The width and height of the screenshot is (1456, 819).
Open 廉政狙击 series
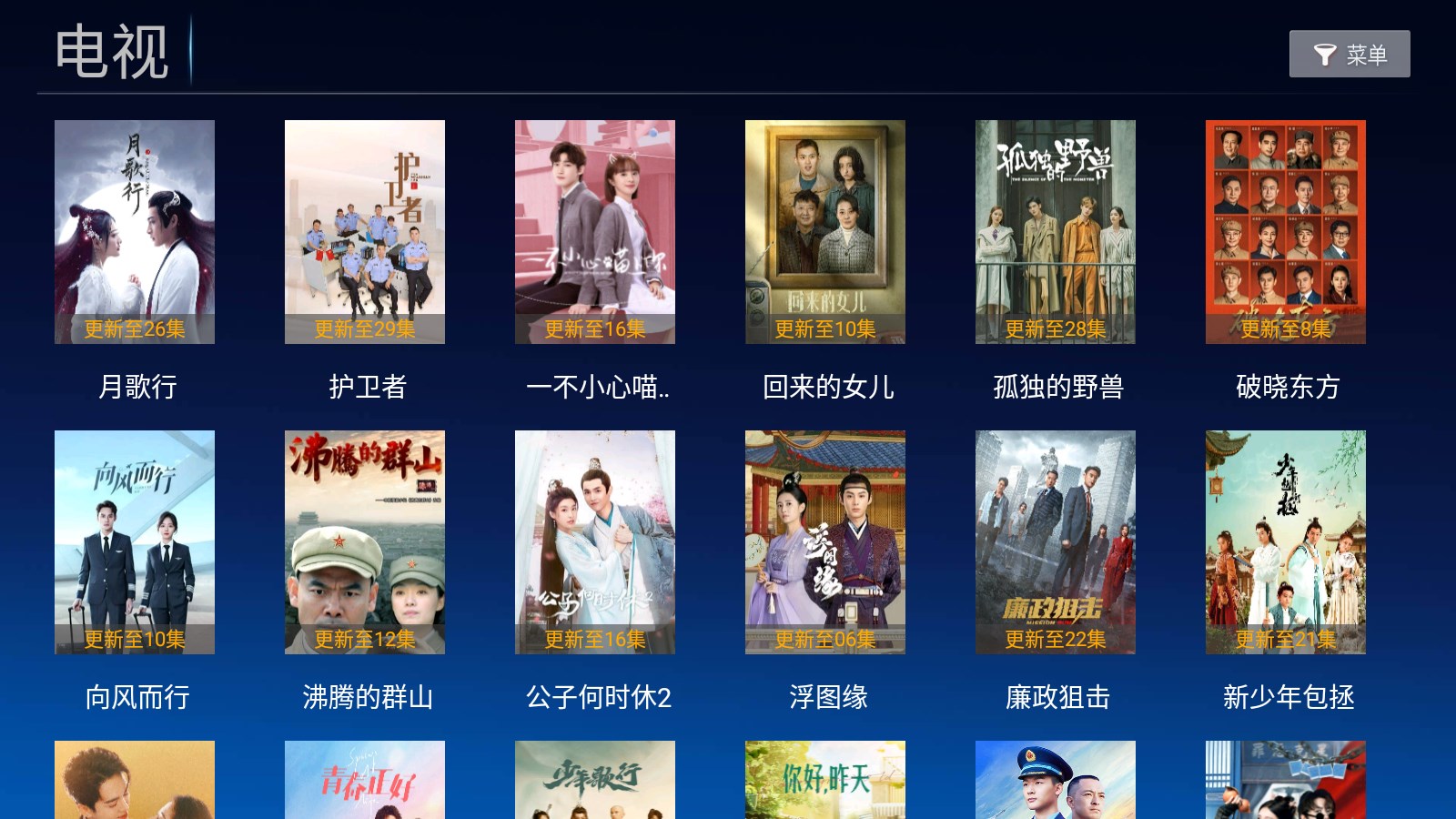click(1056, 542)
